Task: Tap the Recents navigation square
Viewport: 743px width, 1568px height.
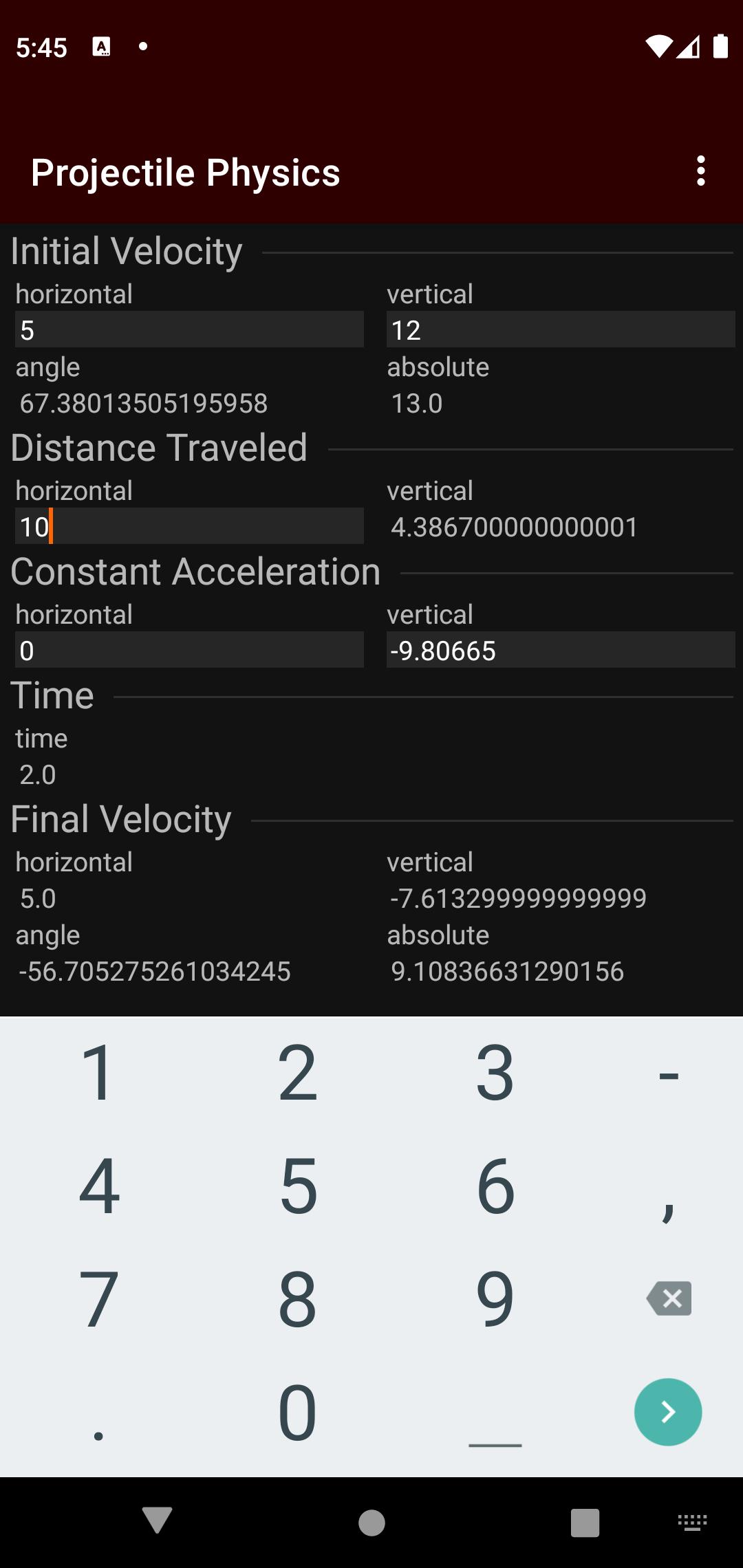Action: click(583, 1523)
